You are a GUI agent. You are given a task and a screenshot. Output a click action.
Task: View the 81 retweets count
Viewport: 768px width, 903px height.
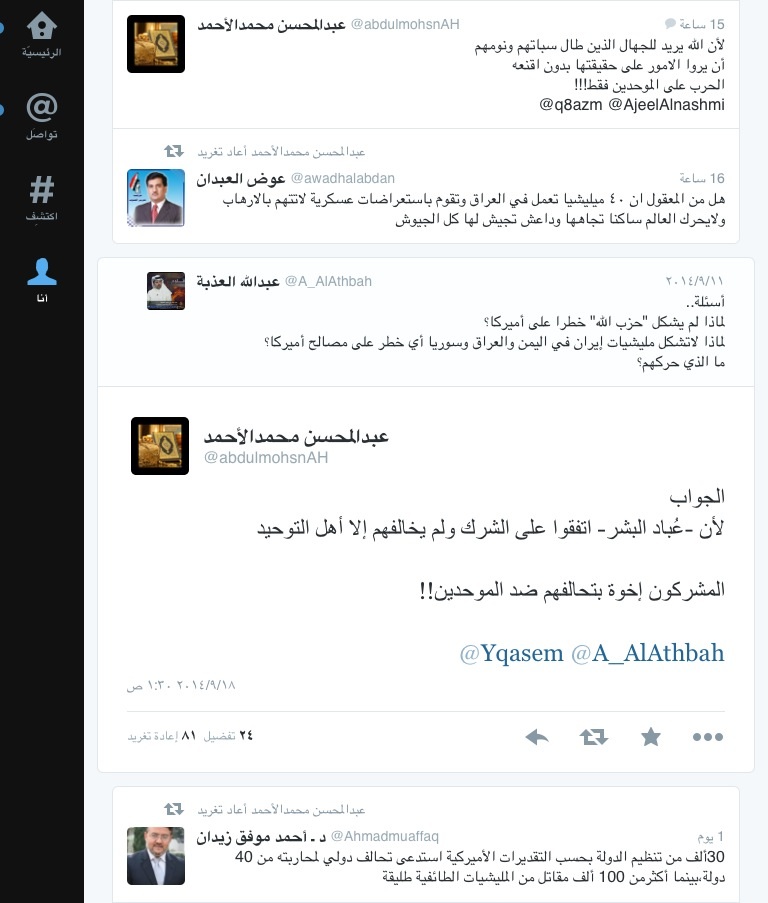(162, 736)
